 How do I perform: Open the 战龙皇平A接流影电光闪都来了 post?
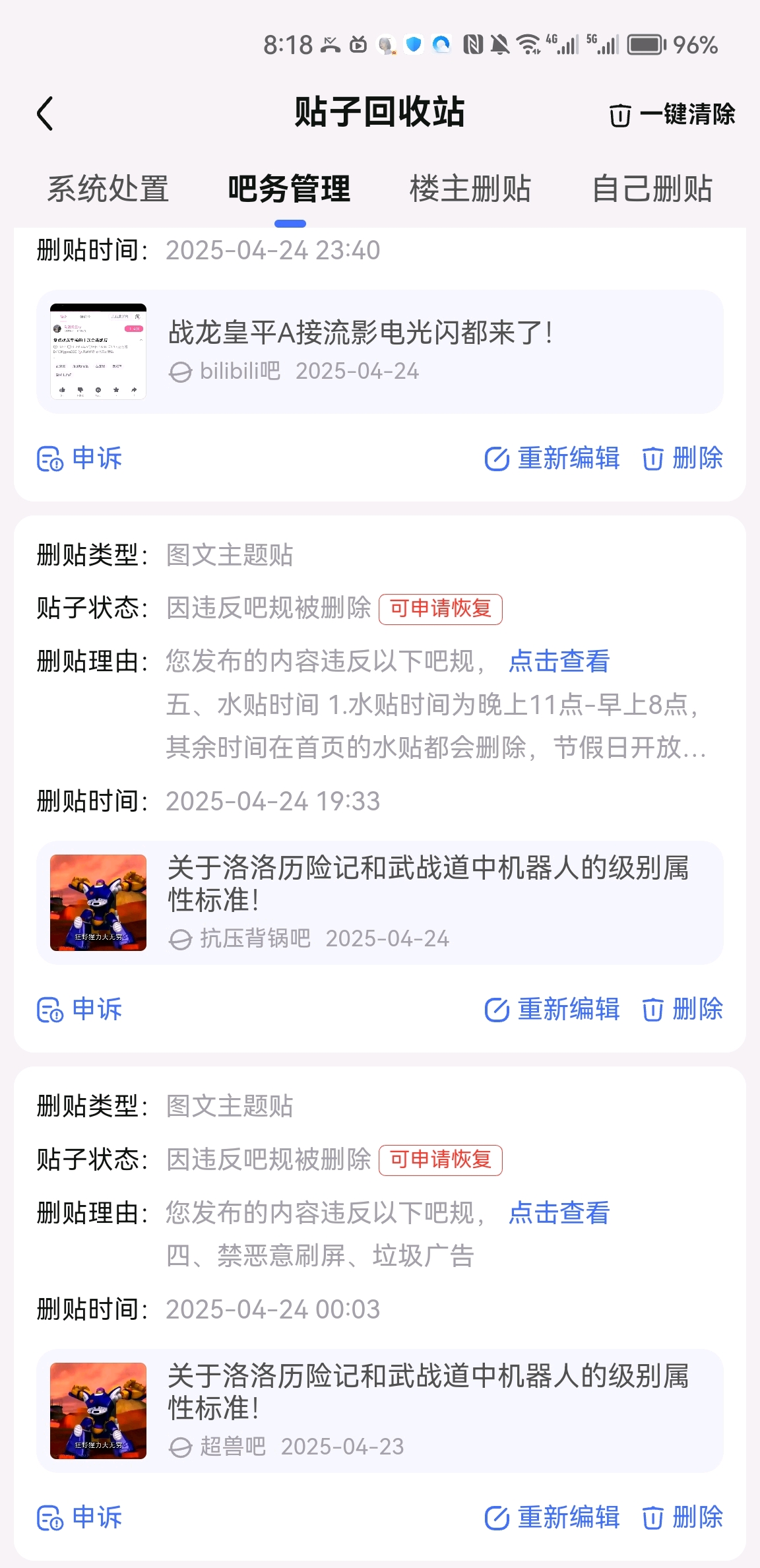[379, 352]
